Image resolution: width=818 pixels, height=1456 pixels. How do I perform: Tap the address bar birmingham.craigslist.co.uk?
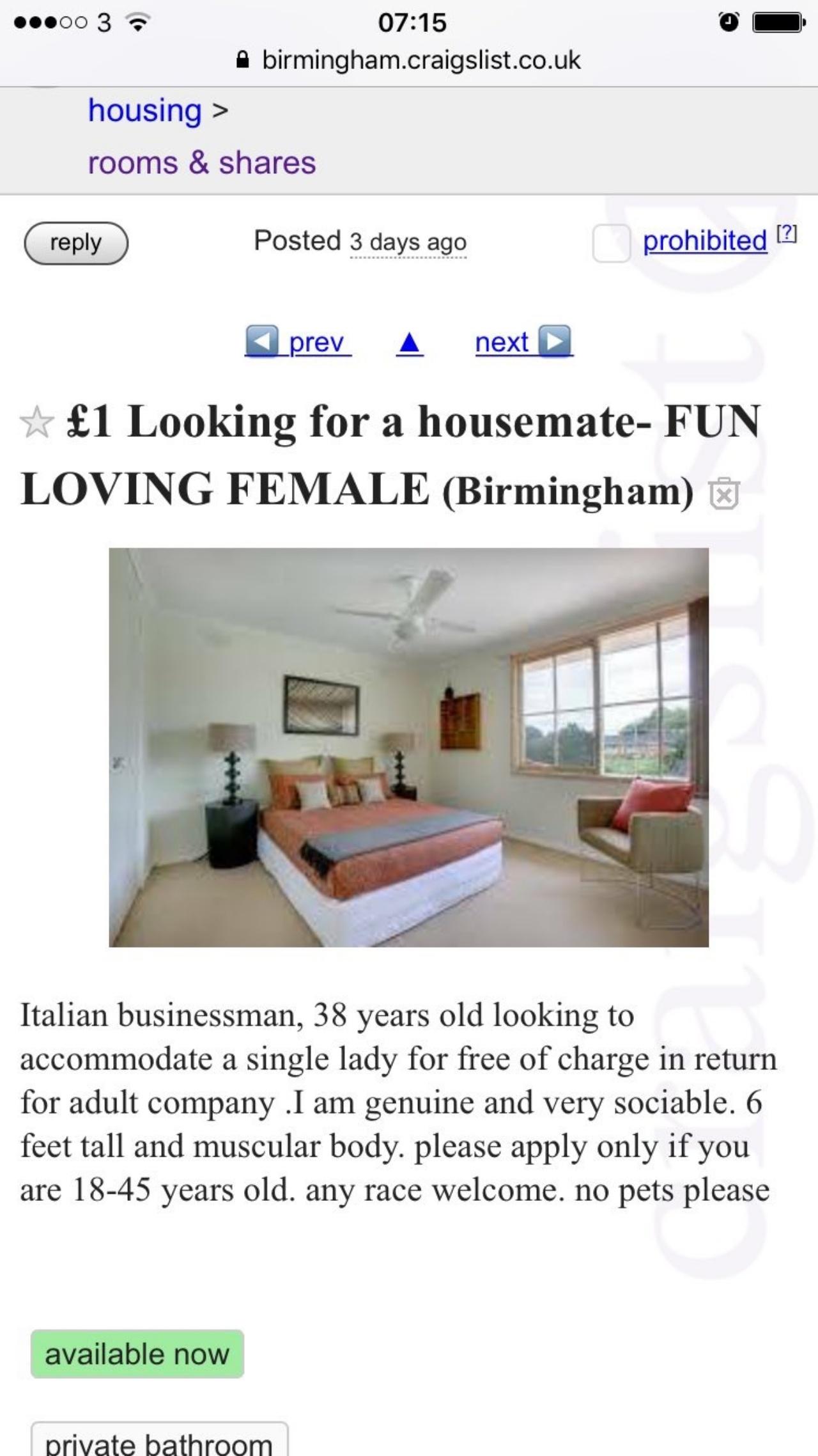coord(409,60)
